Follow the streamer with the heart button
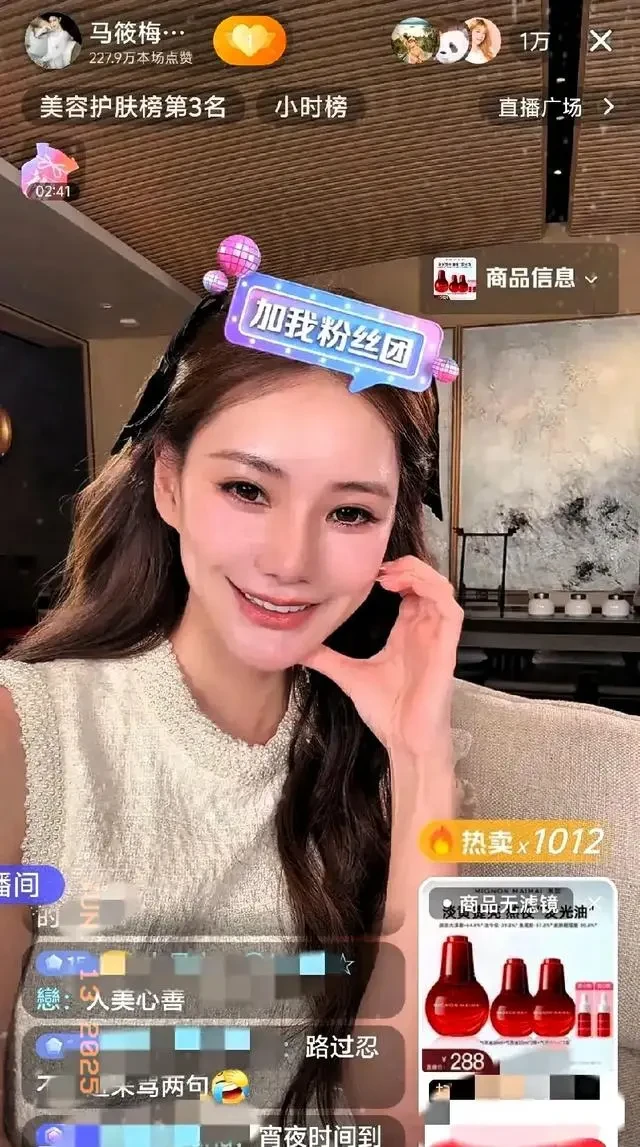This screenshot has height=1147, width=640. (249, 41)
